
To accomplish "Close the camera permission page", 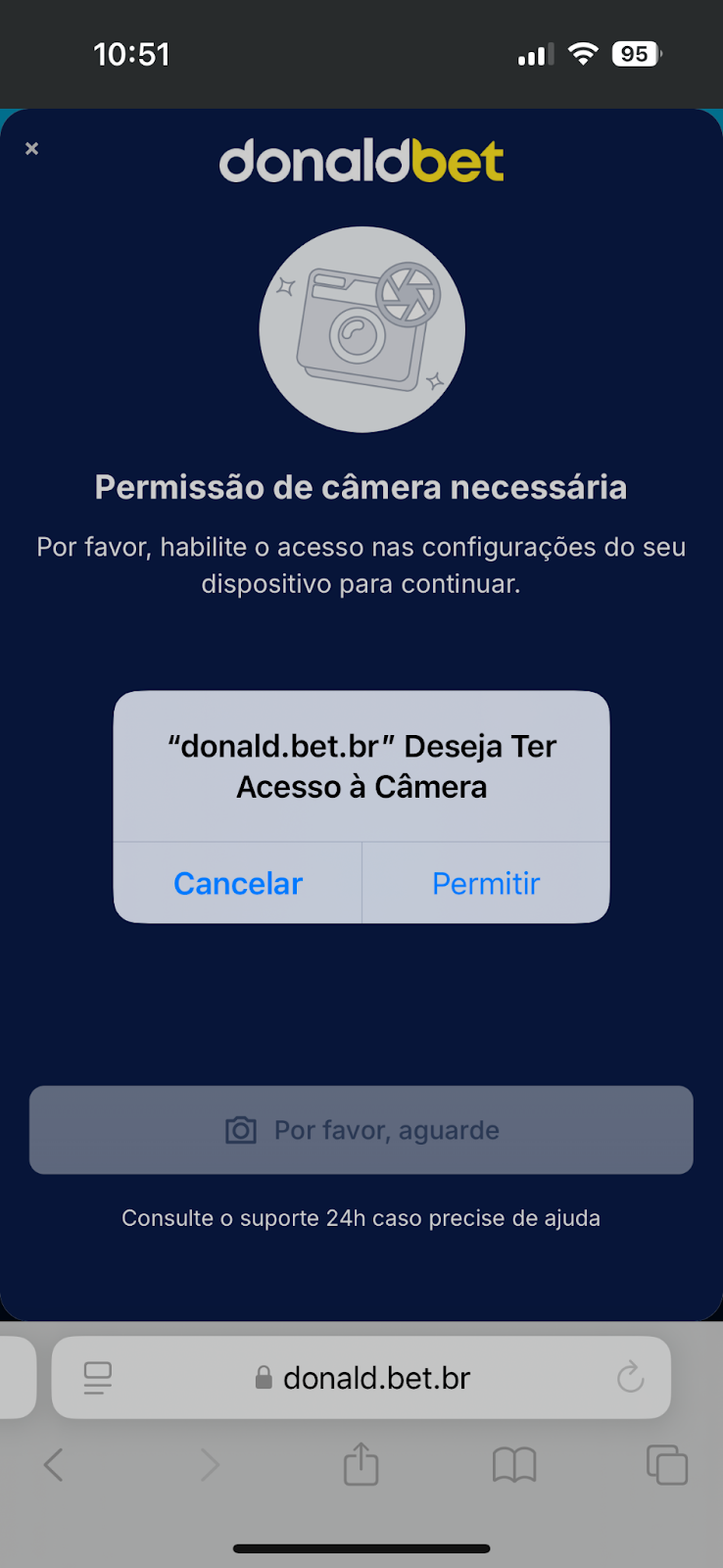I will click(32, 149).
